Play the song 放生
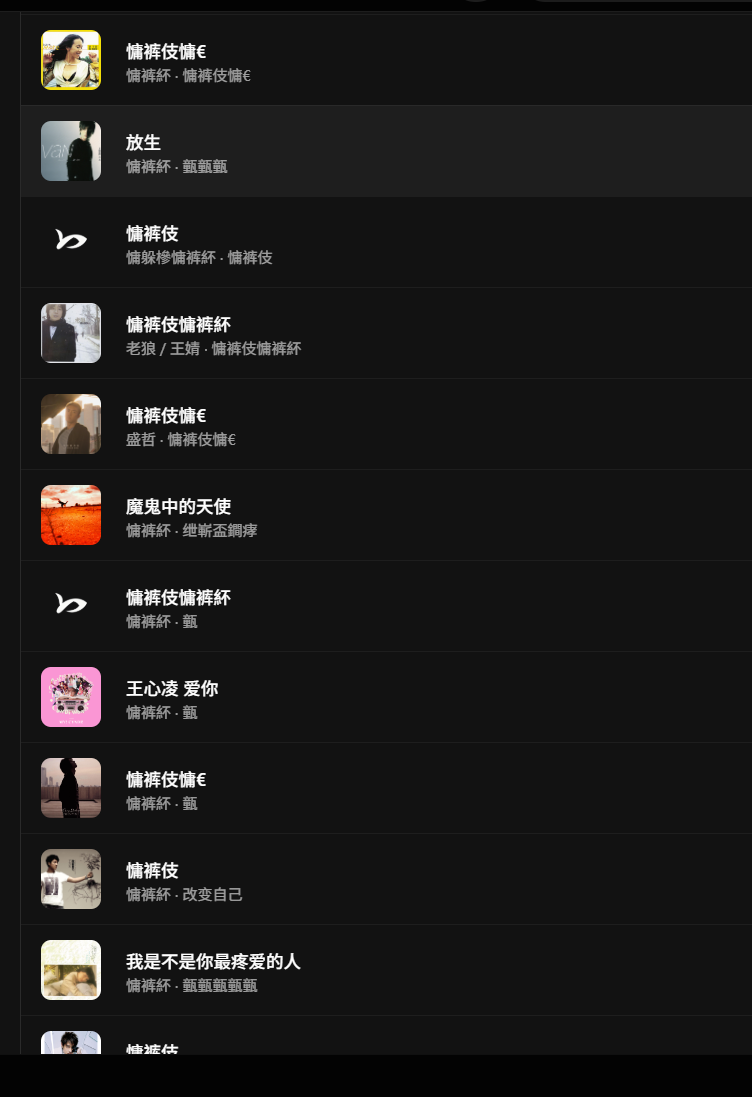 [x=143, y=143]
